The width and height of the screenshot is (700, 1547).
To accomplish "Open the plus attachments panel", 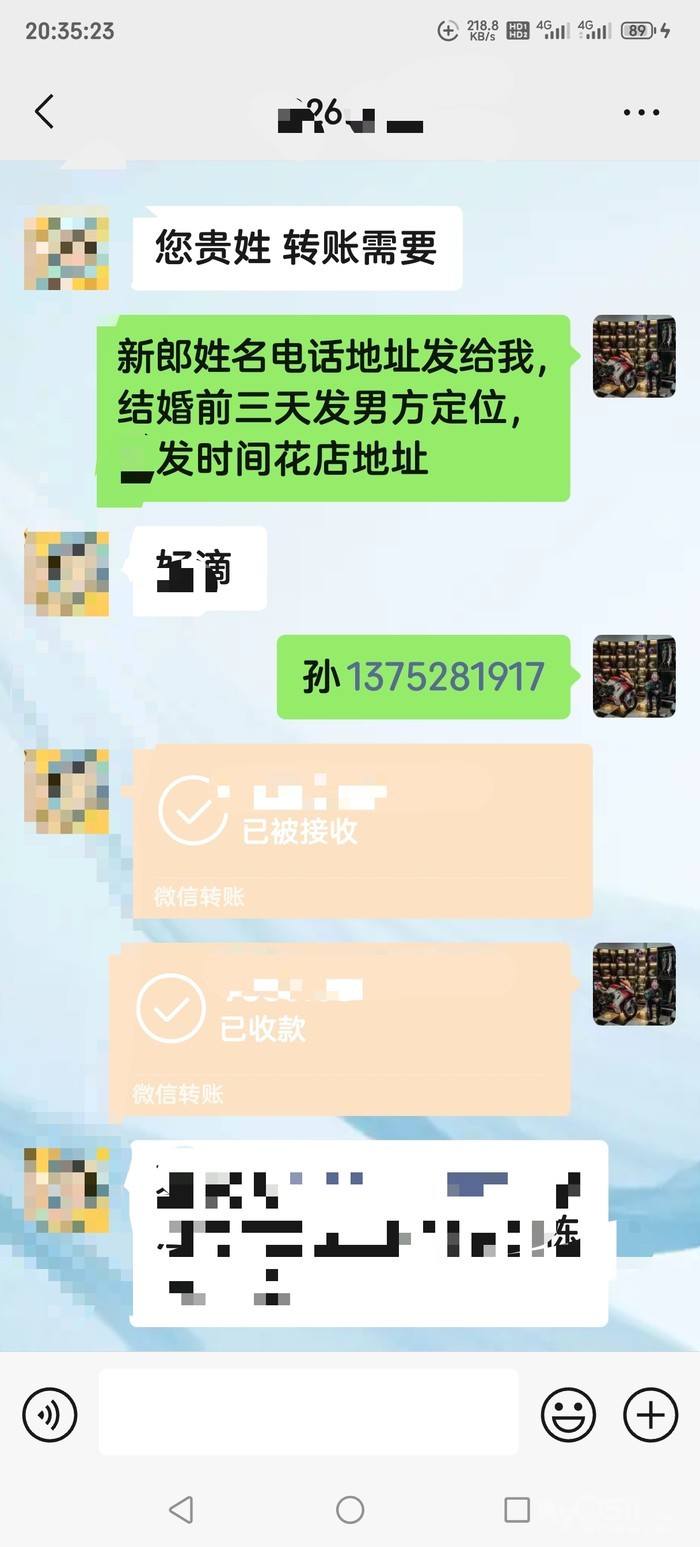I will [x=650, y=1414].
